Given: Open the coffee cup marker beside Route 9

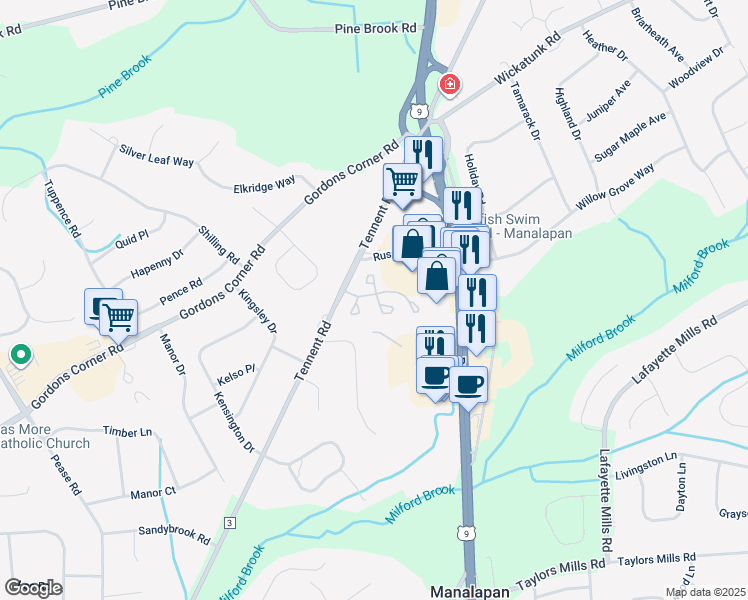Looking at the screenshot, I should (468, 383).
